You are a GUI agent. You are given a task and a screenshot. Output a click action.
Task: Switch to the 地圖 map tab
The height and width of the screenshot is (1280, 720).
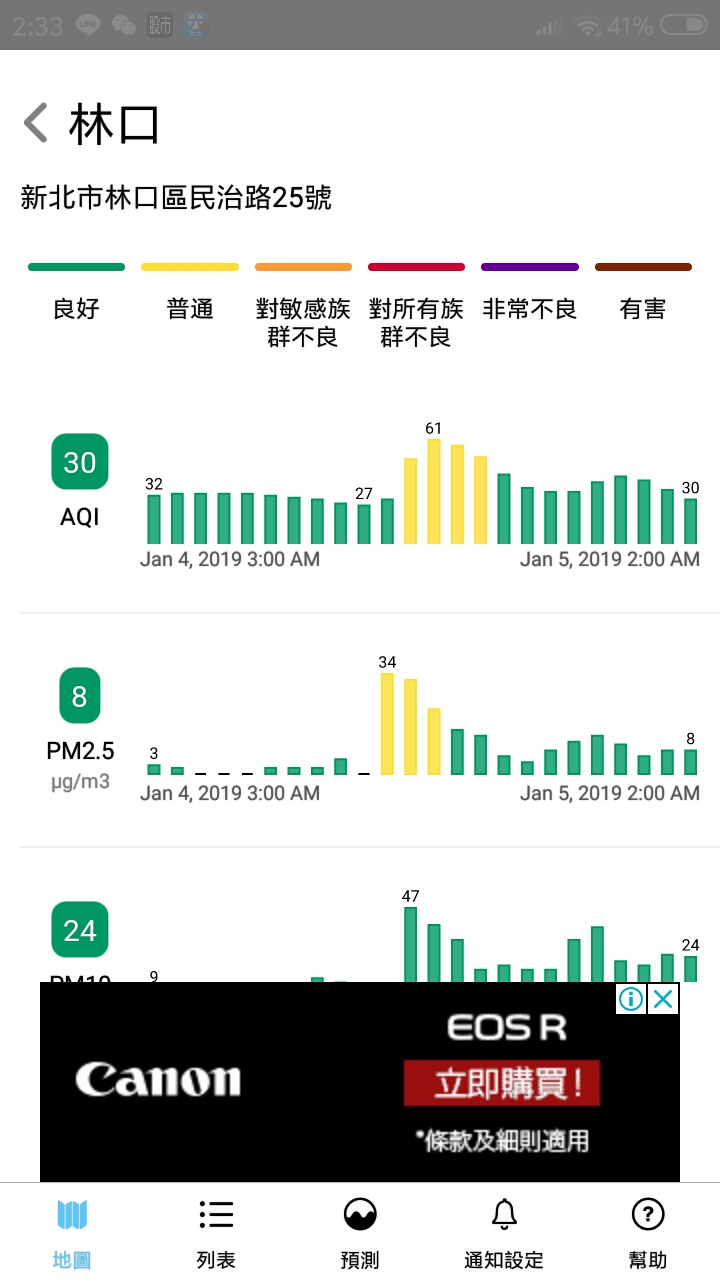72,1232
